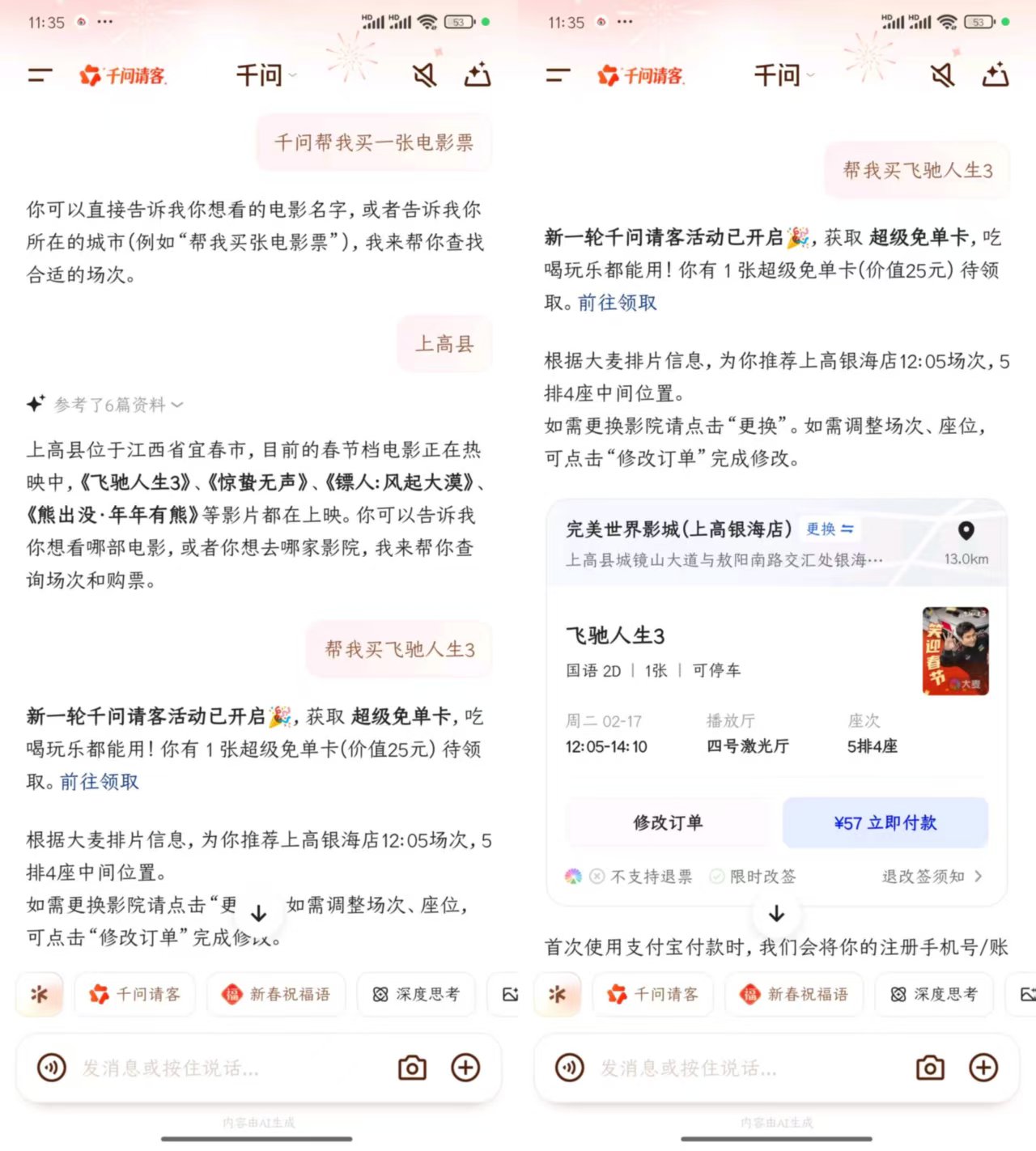Image resolution: width=1036 pixels, height=1151 pixels.
Task: Tap the 飞驰人生3 movie poster thumbnail
Action: [x=955, y=650]
